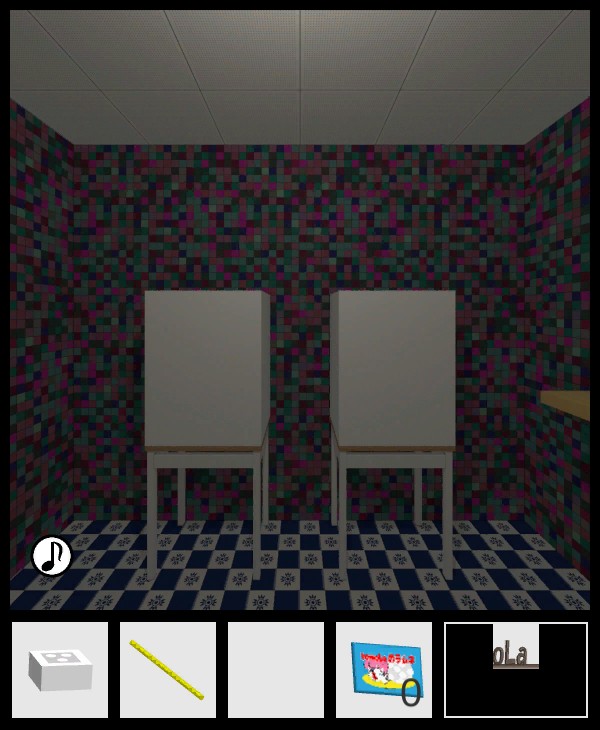
Task: Examine the wooden shelf on right wall
Action: (568, 404)
